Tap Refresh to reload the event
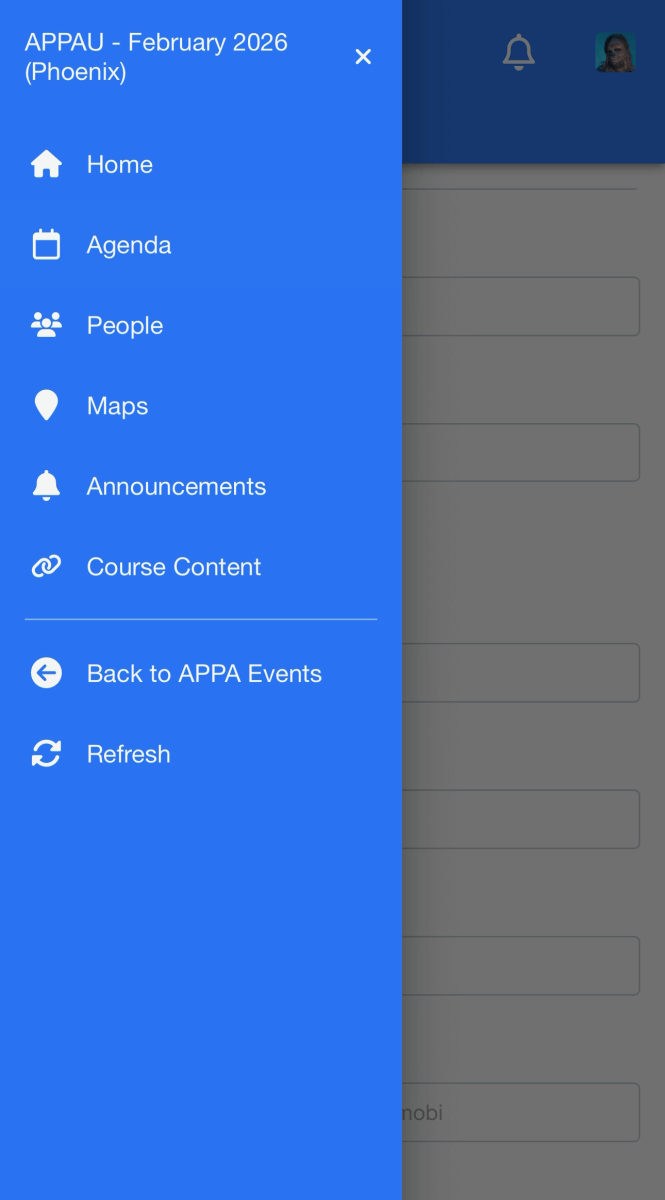This screenshot has height=1200, width=665. tap(128, 754)
